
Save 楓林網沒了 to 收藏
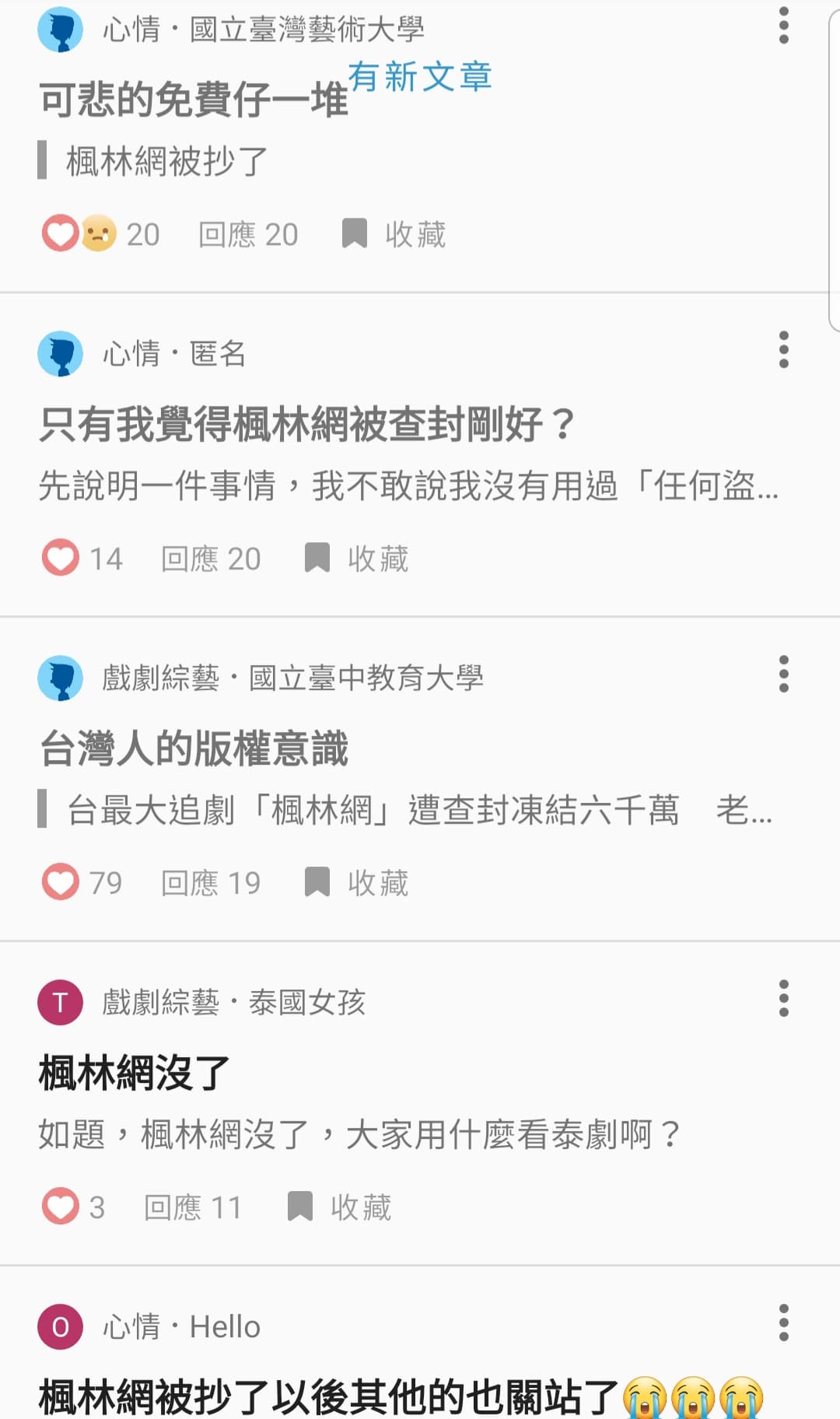[x=339, y=1207]
